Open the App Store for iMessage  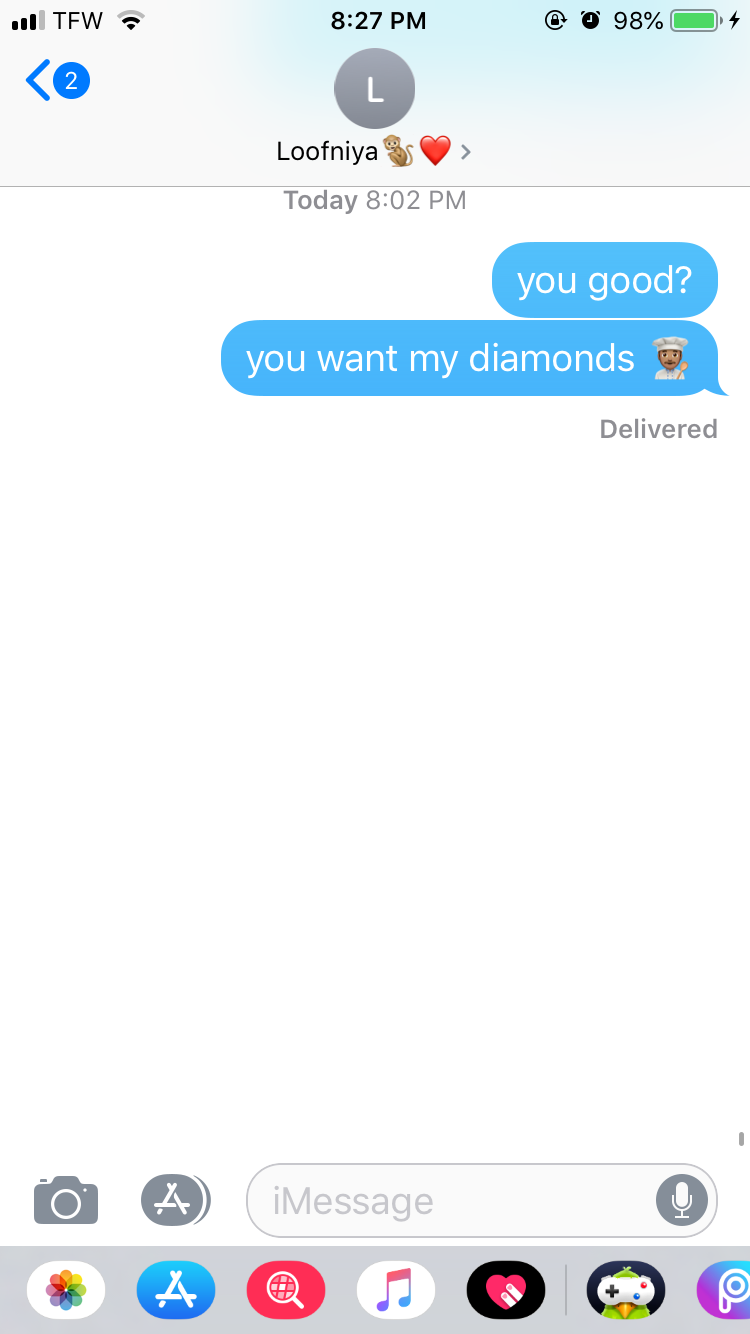tap(176, 1290)
